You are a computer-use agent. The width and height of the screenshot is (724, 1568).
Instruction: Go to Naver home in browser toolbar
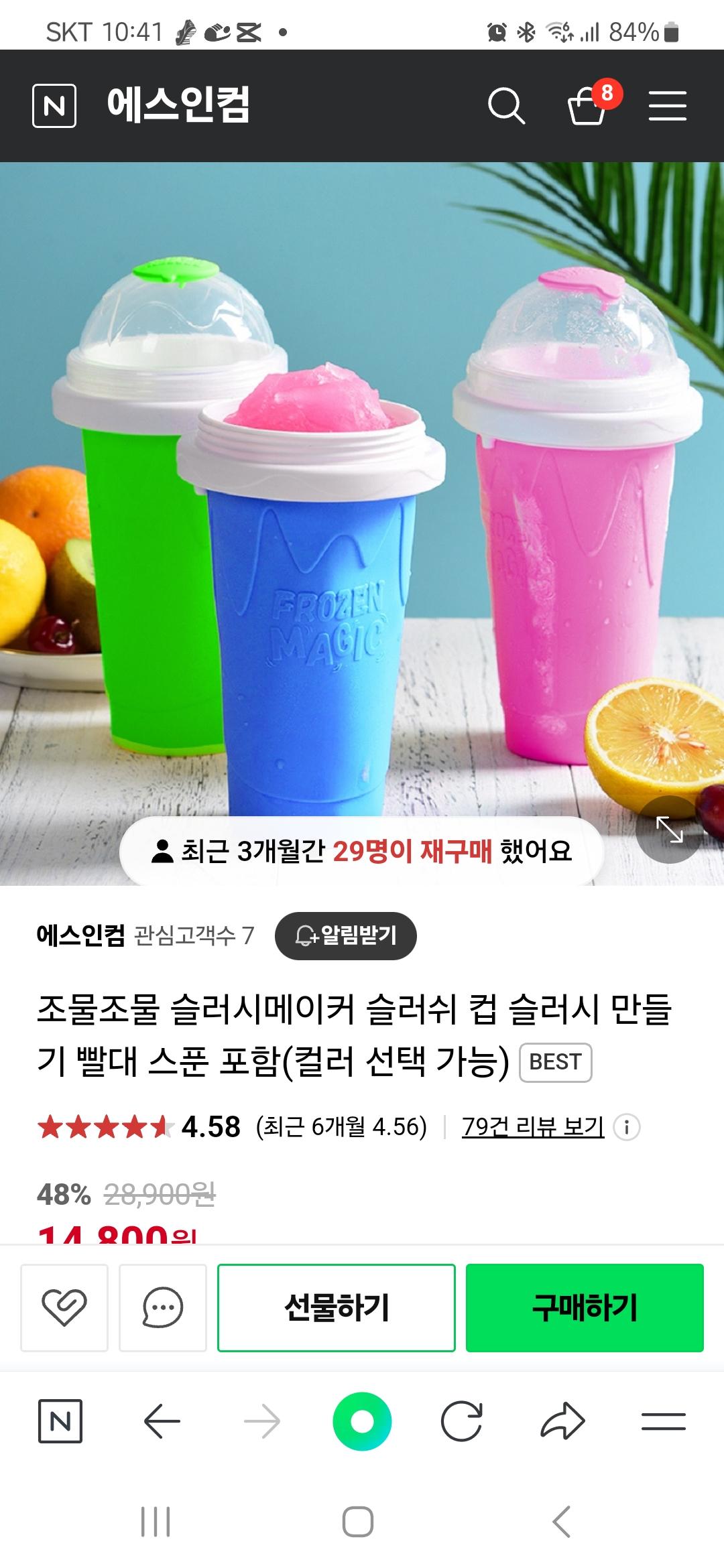[60, 1421]
